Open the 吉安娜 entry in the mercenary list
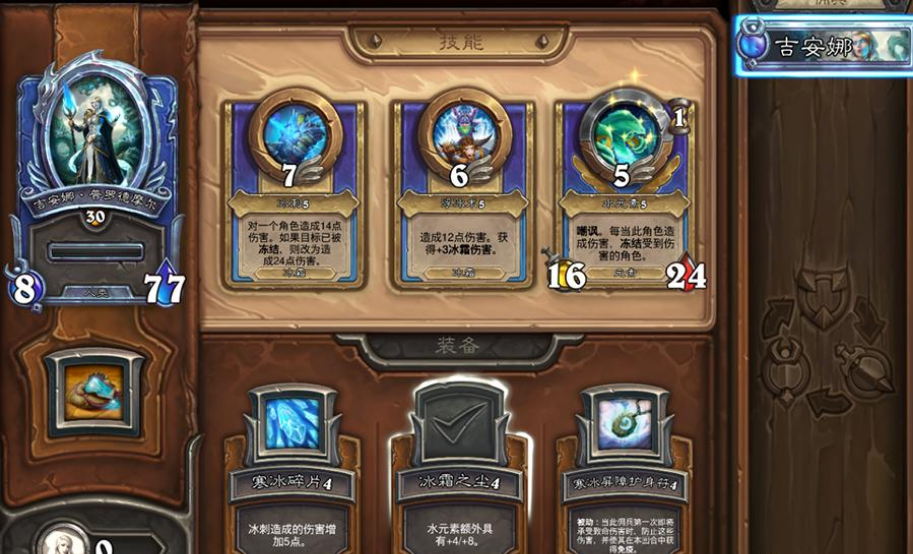This screenshot has height=554, width=913. [x=820, y=46]
